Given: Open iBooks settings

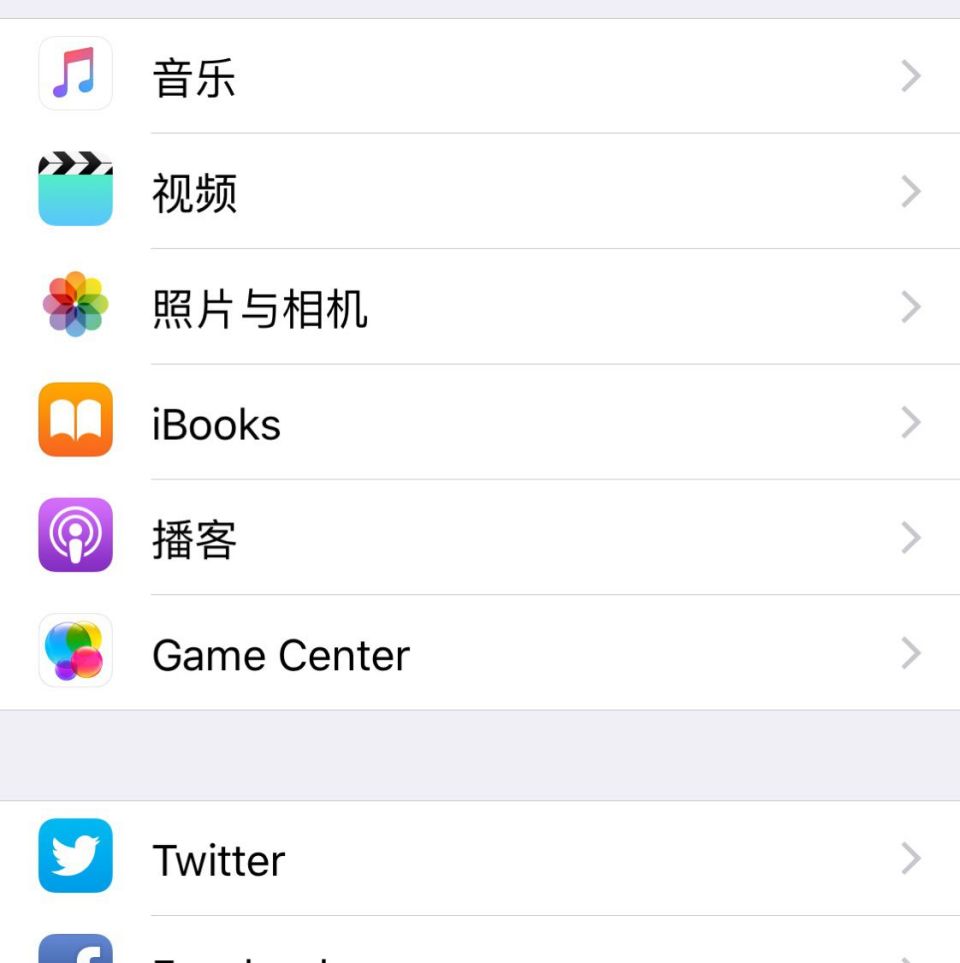Looking at the screenshot, I should click(x=480, y=423).
